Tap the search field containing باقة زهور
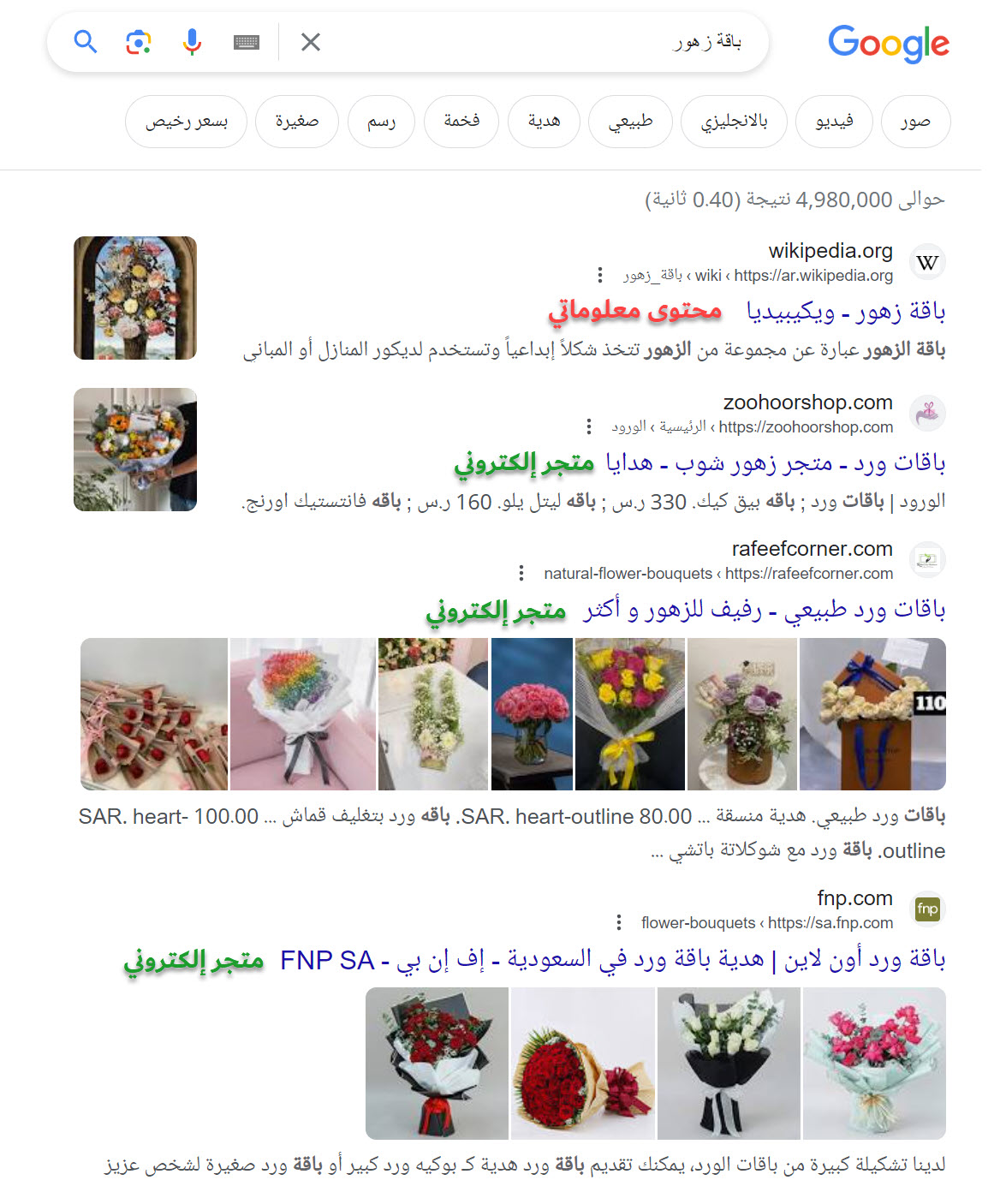Viewport: 1000px width, 1204px height. [x=531, y=42]
